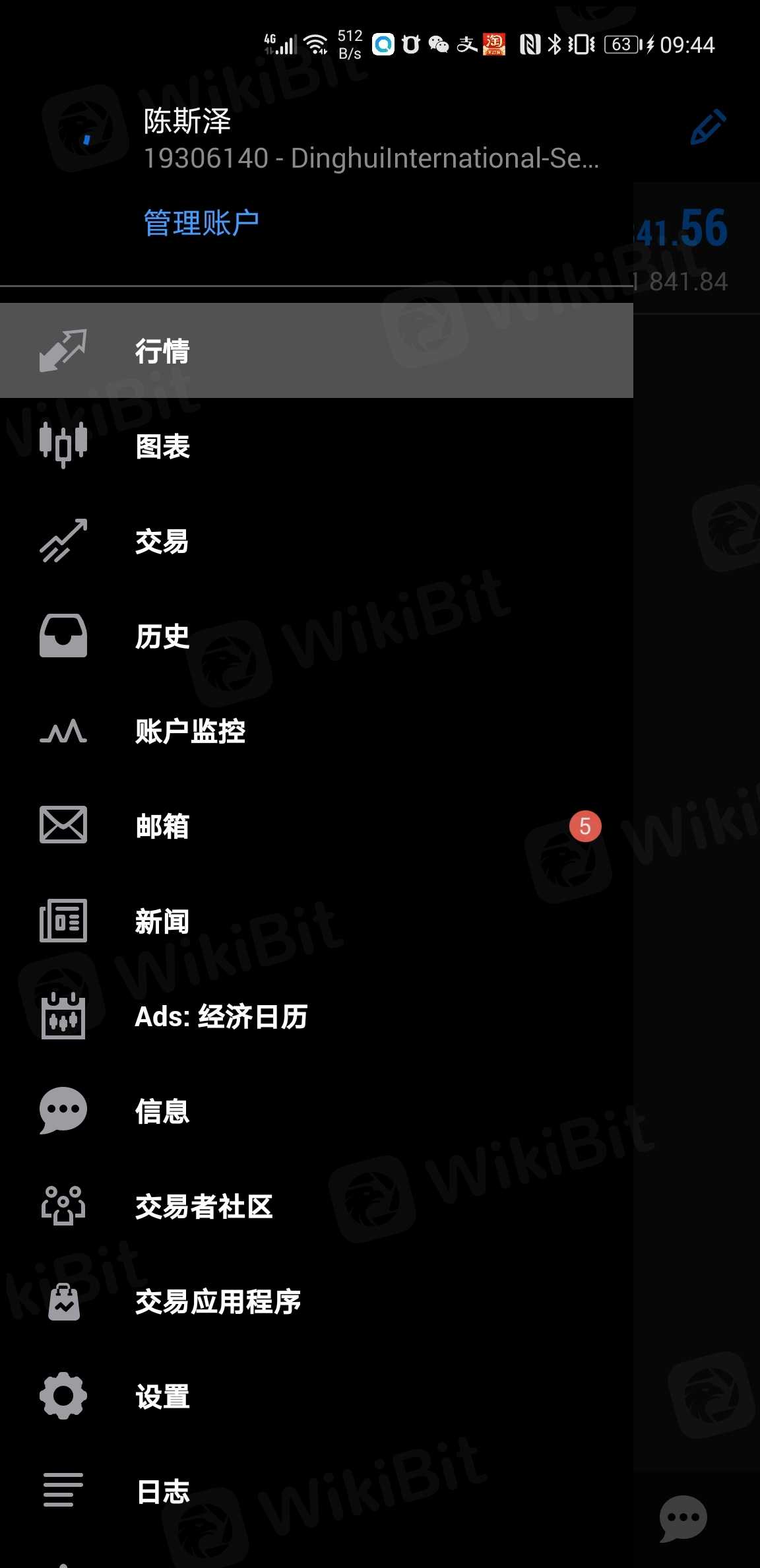
Task: Tap the 管理账户 link
Action: 201,223
